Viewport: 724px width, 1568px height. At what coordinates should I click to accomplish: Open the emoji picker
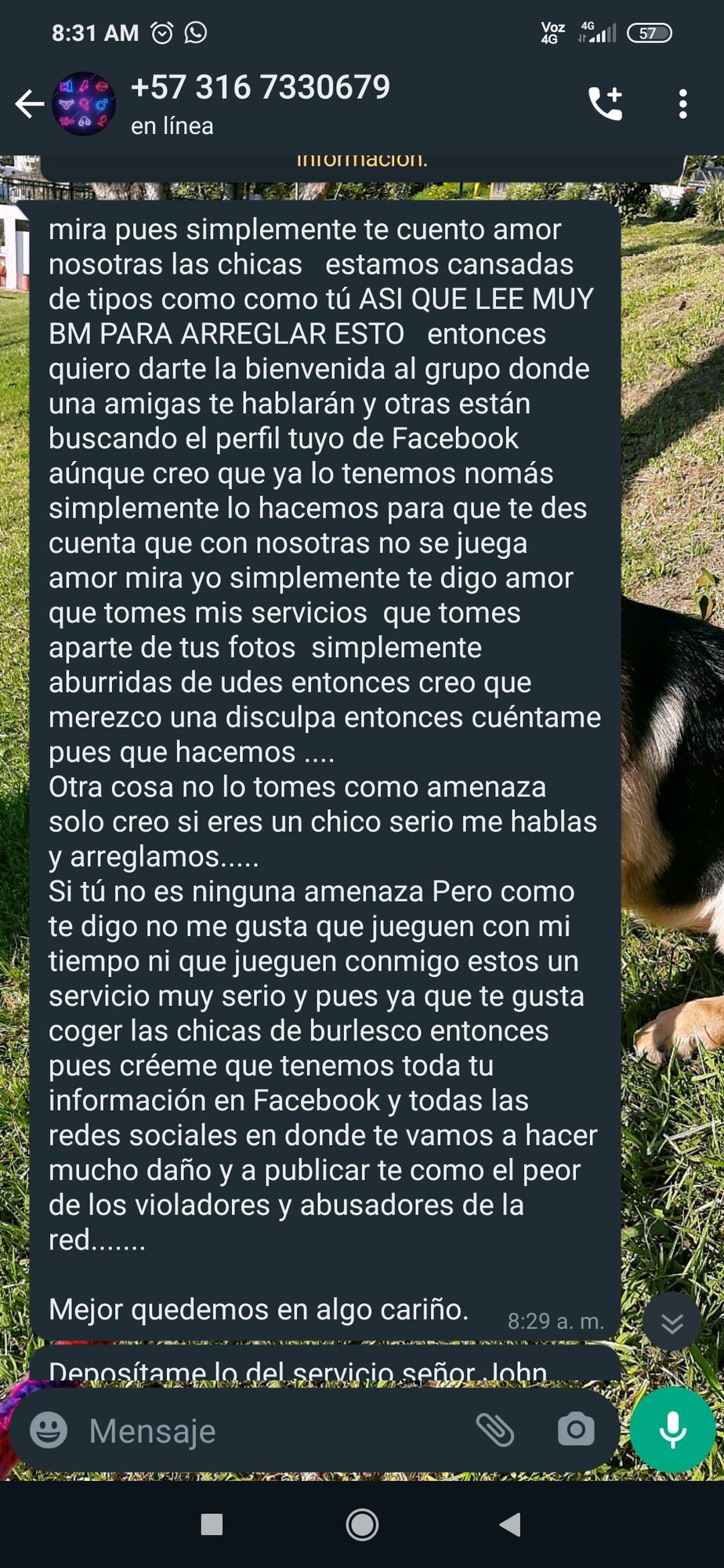(49, 1430)
